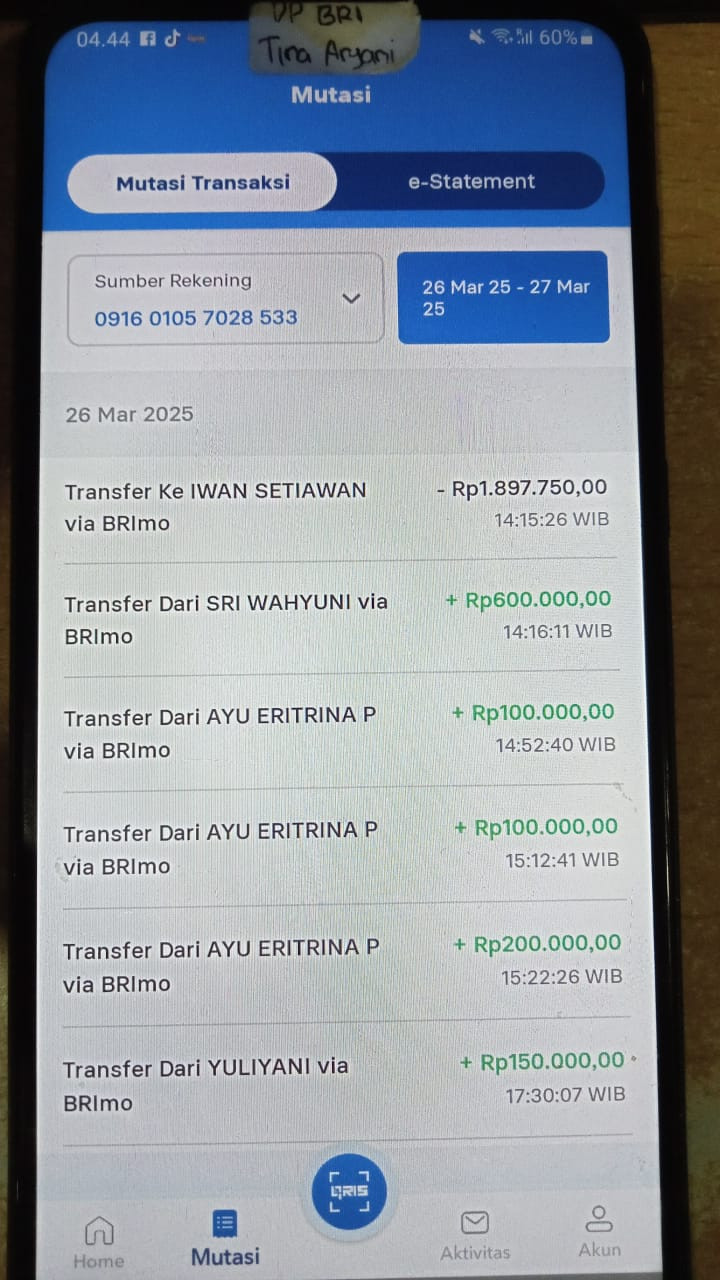
Task: Go to the Home tab
Action: click(98, 1242)
